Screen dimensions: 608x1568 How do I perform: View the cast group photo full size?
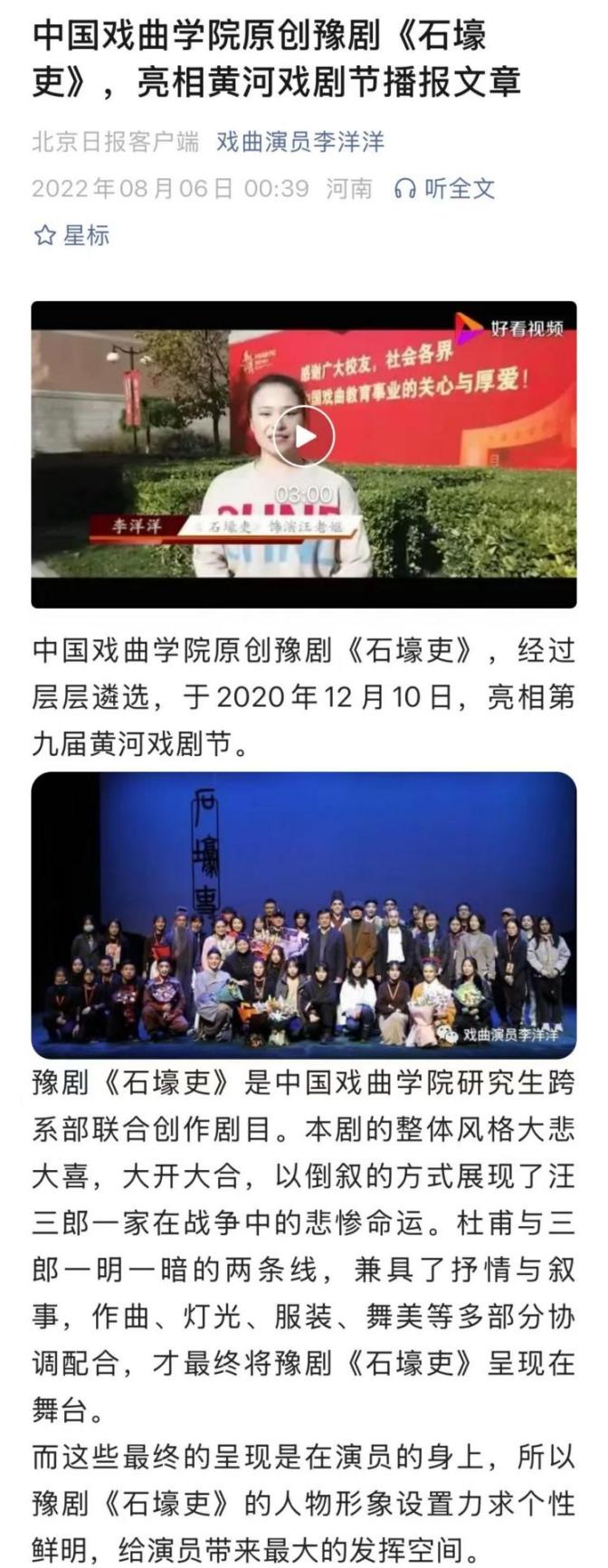[304, 914]
